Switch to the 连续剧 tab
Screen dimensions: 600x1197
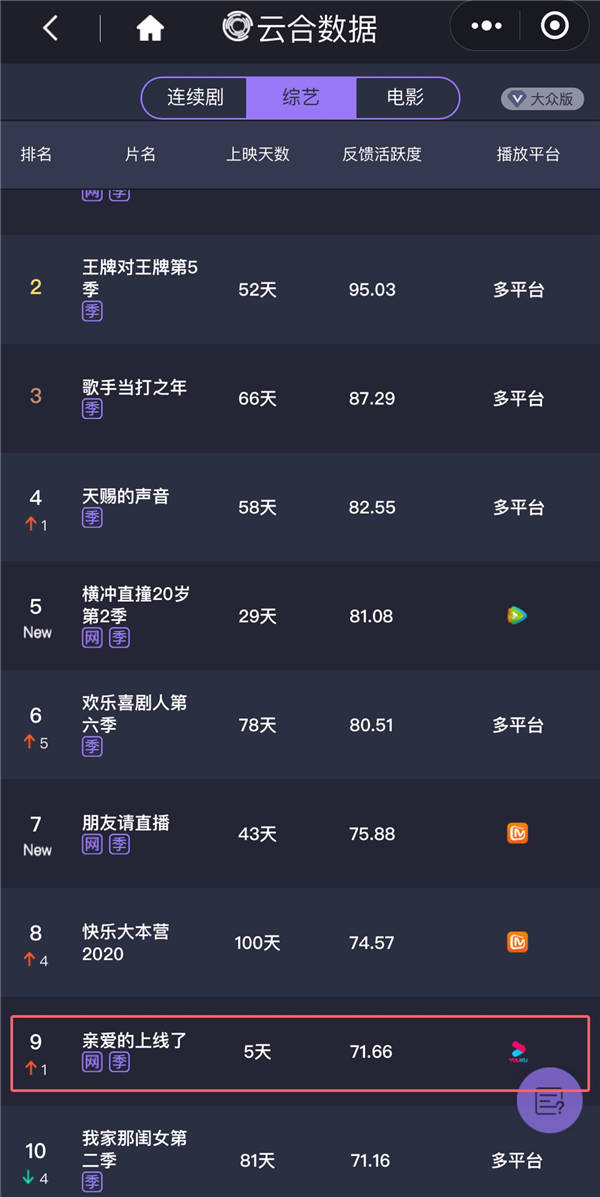point(195,98)
